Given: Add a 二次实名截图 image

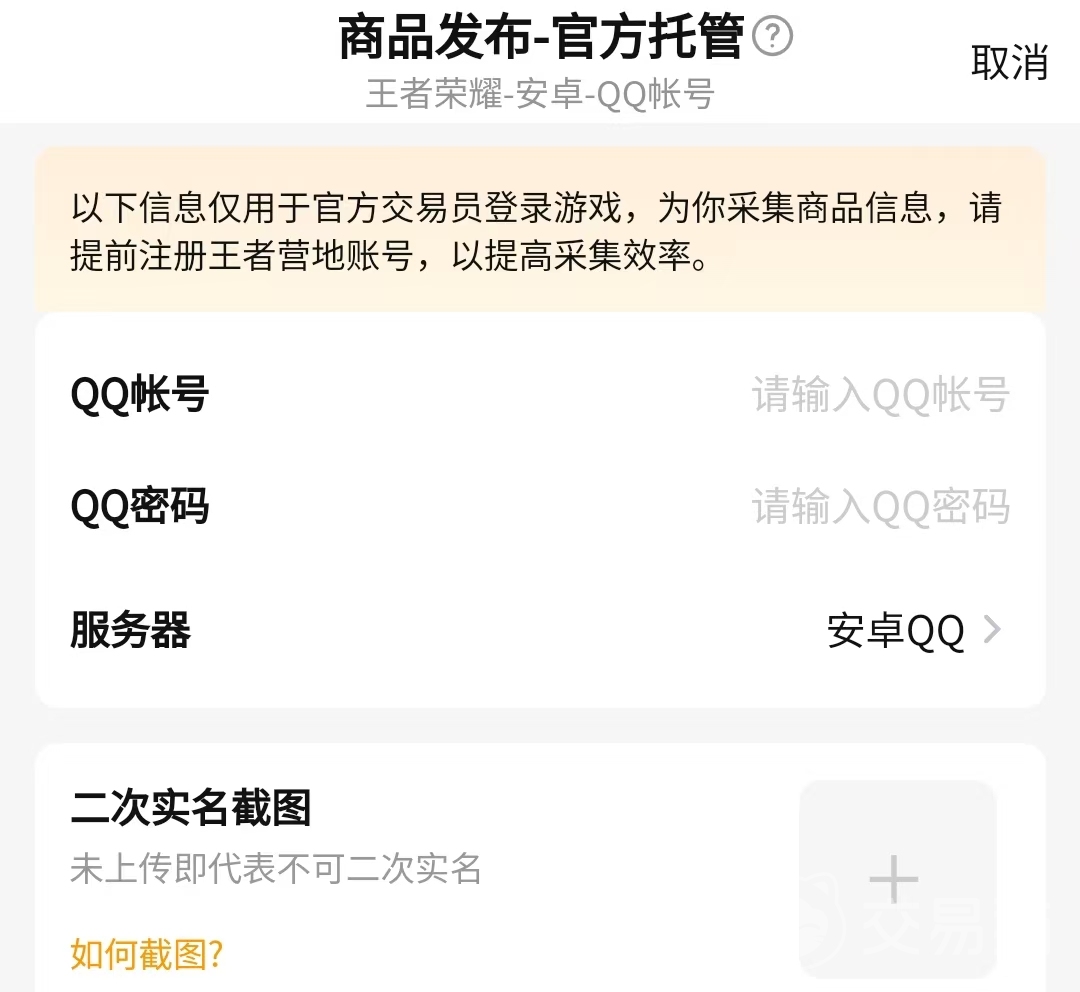Looking at the screenshot, I should (896, 878).
